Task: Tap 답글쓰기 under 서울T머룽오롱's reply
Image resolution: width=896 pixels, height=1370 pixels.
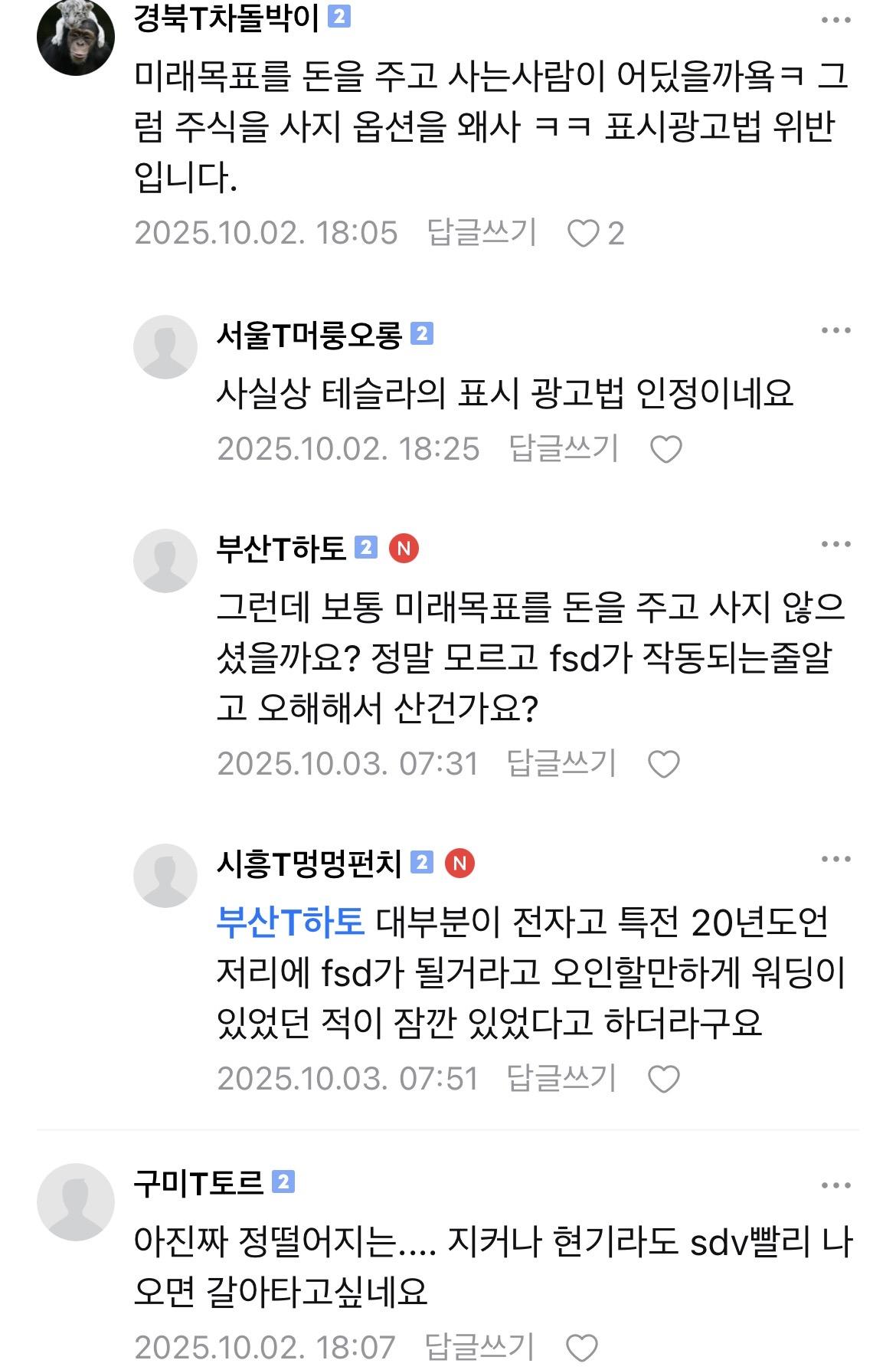Action: [x=564, y=449]
